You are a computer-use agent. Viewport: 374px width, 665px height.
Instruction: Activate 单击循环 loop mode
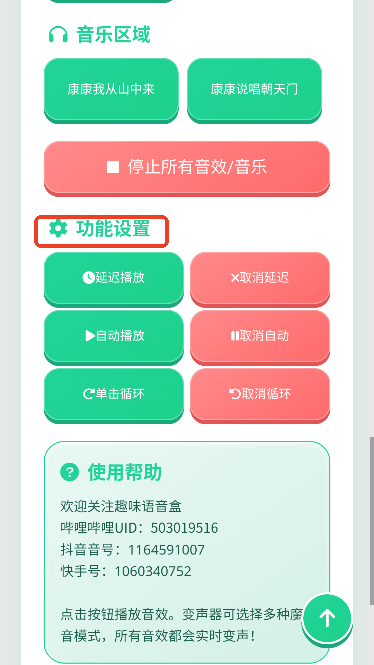114,394
